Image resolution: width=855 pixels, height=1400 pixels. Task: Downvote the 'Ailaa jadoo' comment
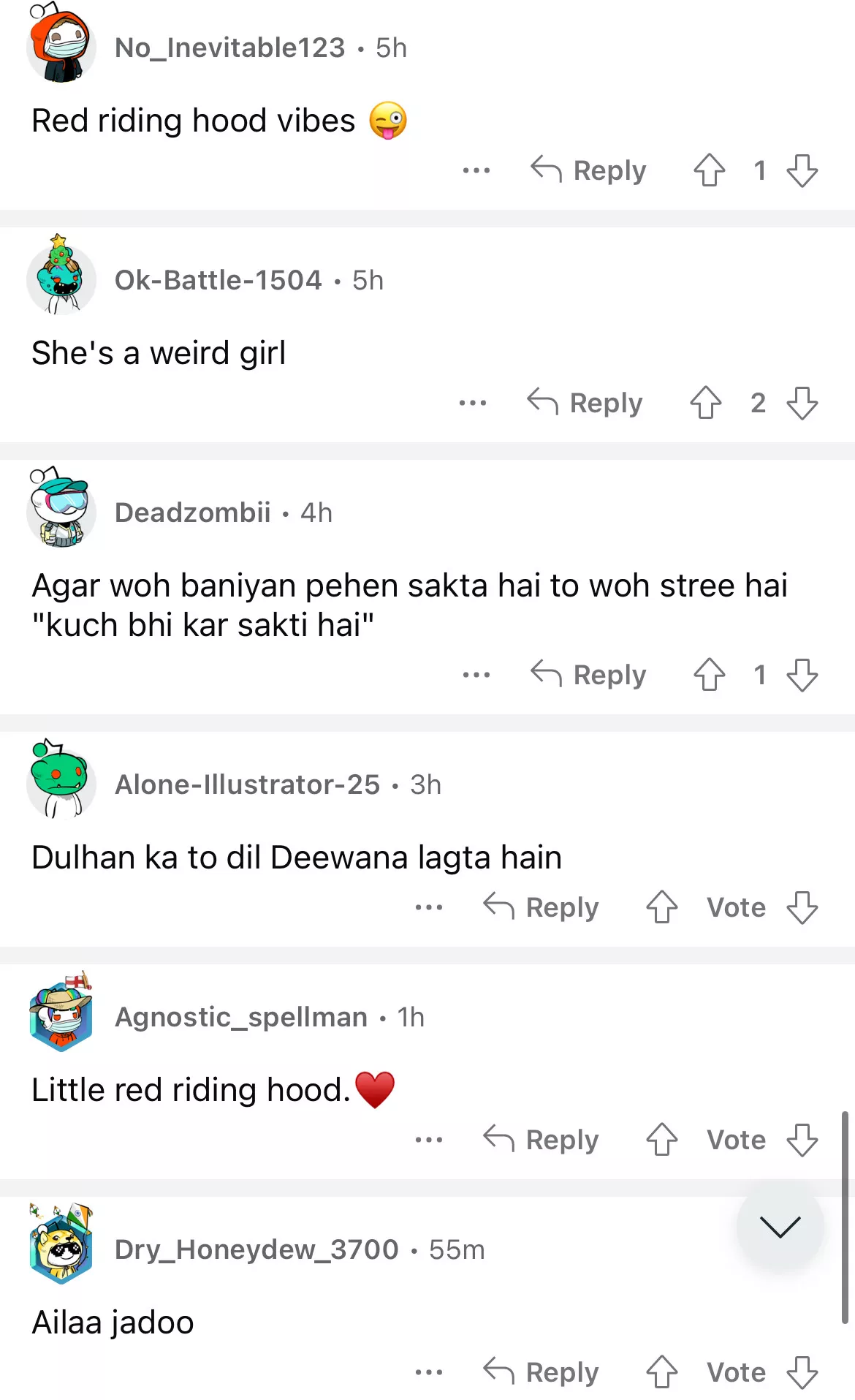point(802,1372)
